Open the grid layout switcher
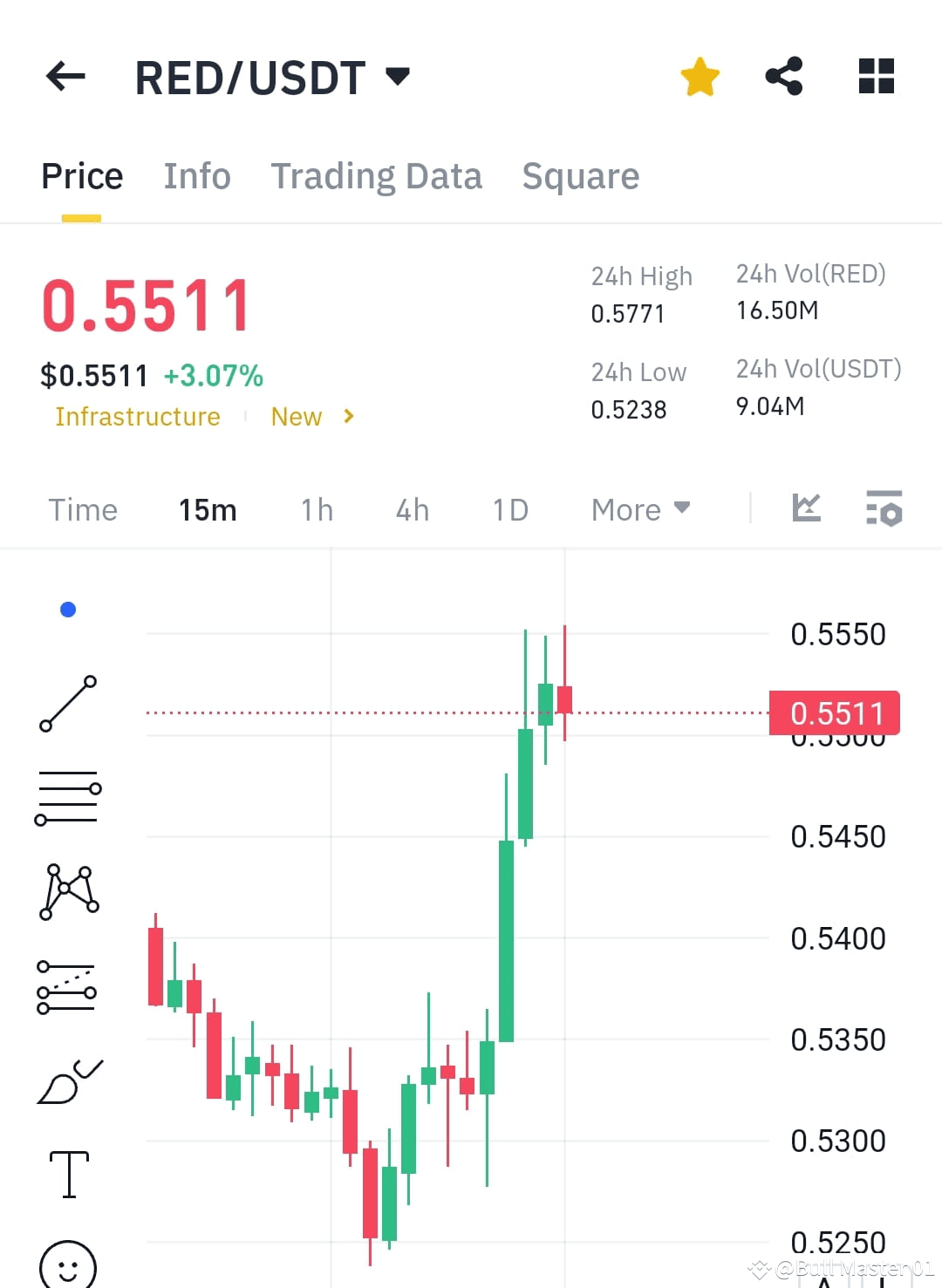 point(876,77)
